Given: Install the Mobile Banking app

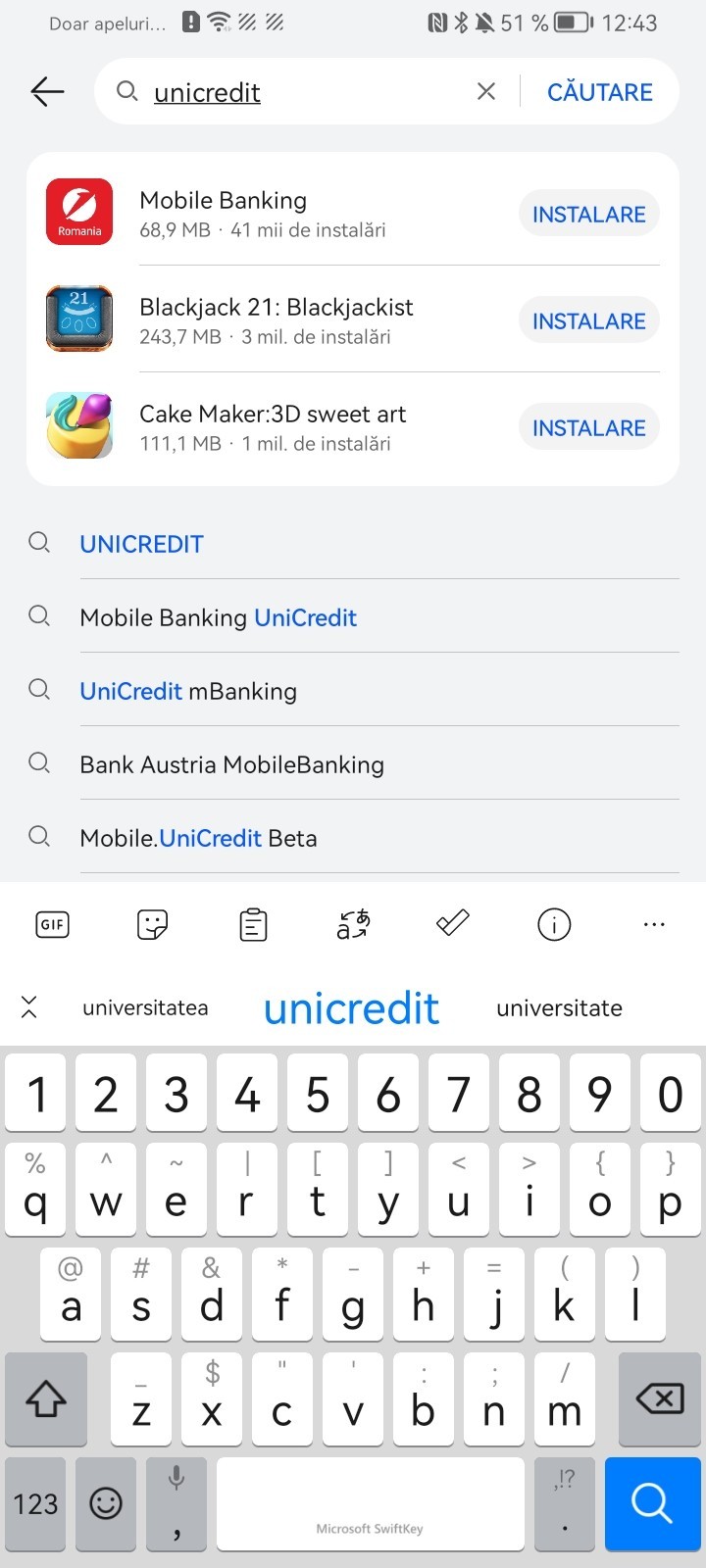Looking at the screenshot, I should pos(588,215).
